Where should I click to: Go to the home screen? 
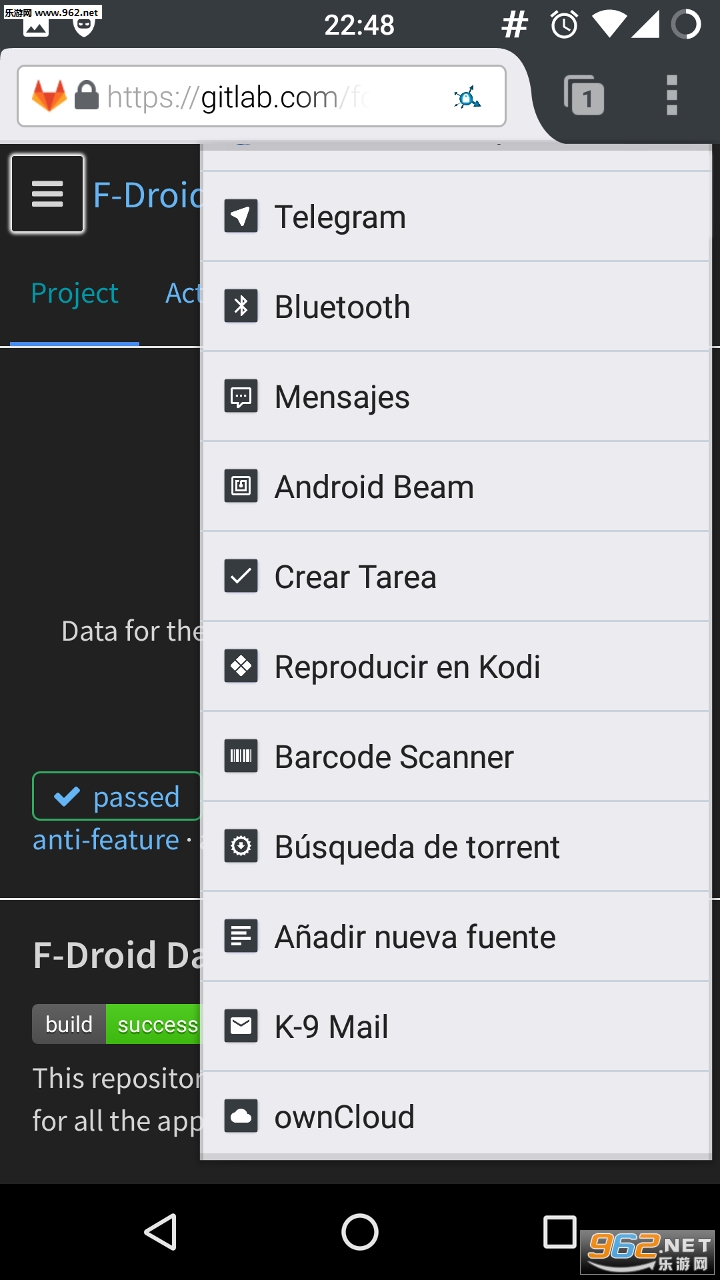point(360,1232)
